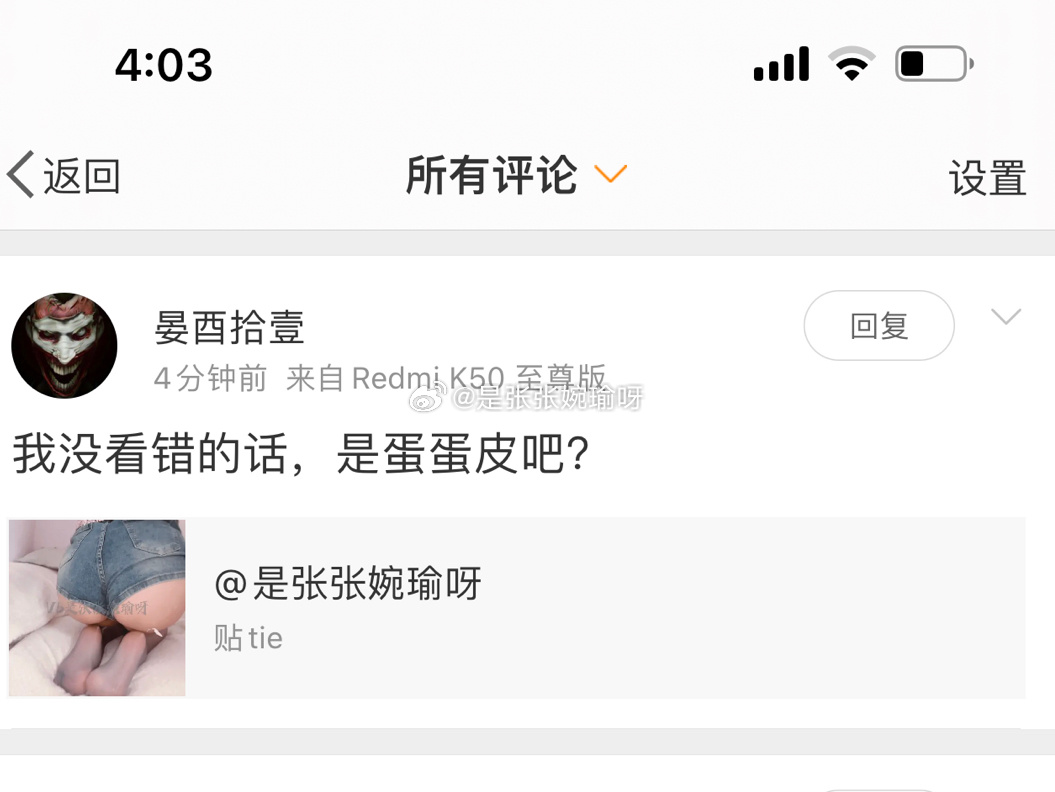The image size is (1055, 792).
Task: Expand the 所有评论 filter dropdown
Action: pyautogui.click(x=515, y=175)
